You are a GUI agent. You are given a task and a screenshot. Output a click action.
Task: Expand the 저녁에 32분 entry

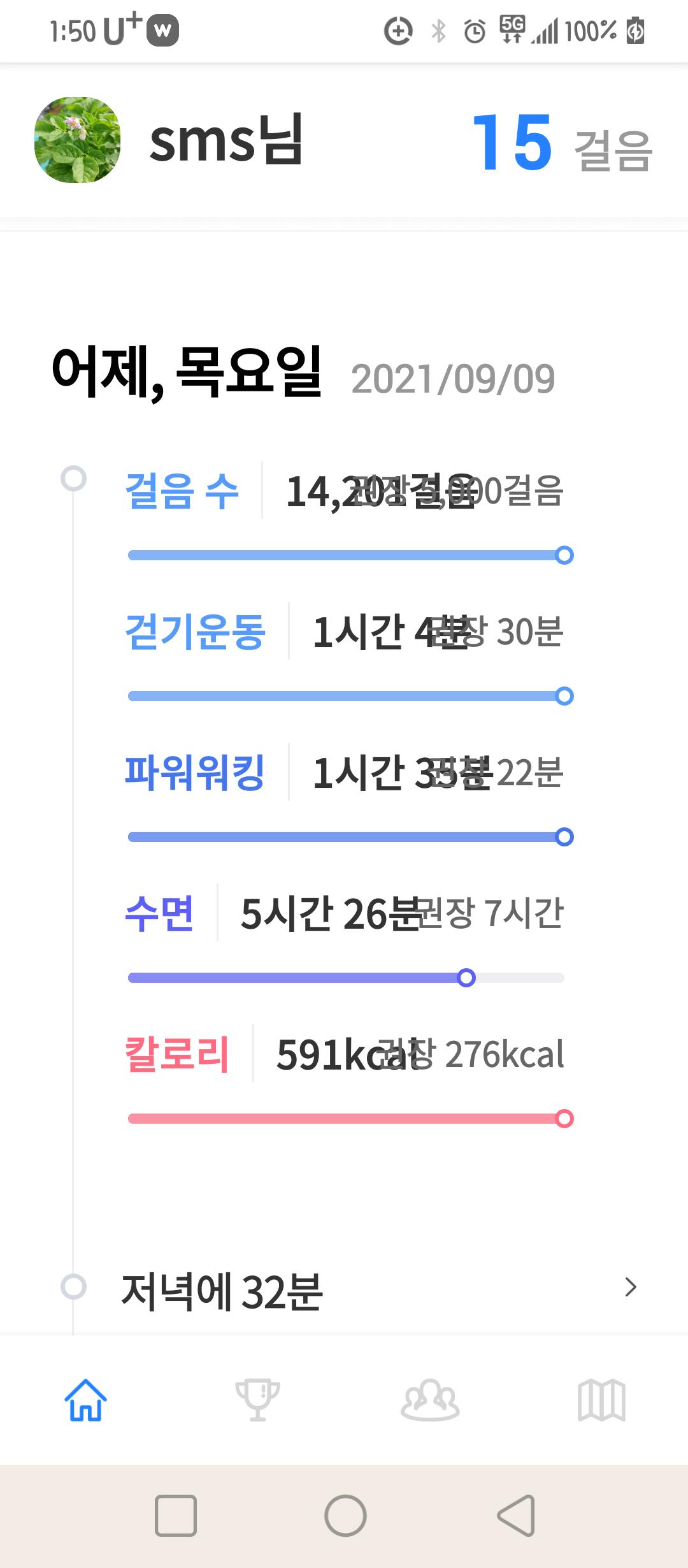[x=630, y=1287]
